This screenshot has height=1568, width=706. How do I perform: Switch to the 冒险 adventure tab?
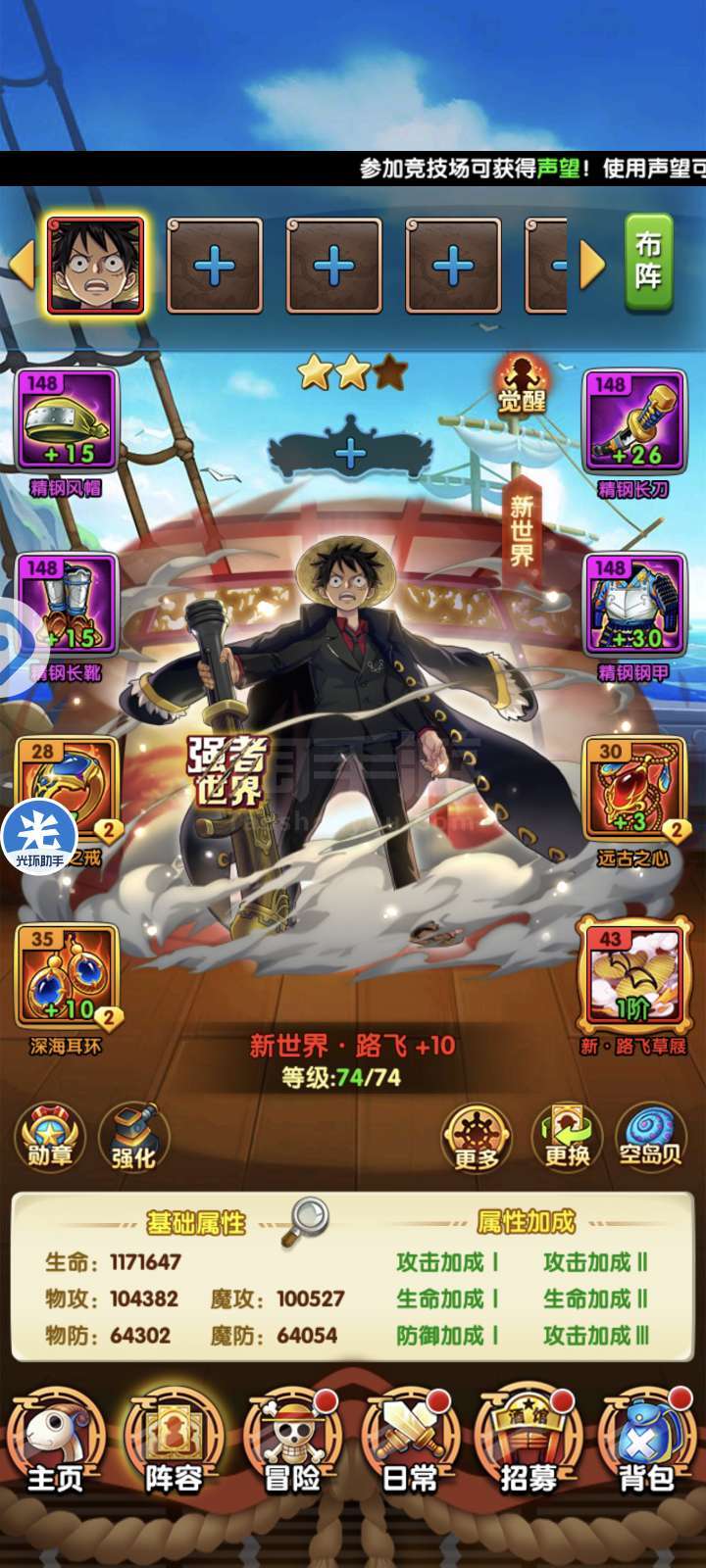point(292,1441)
